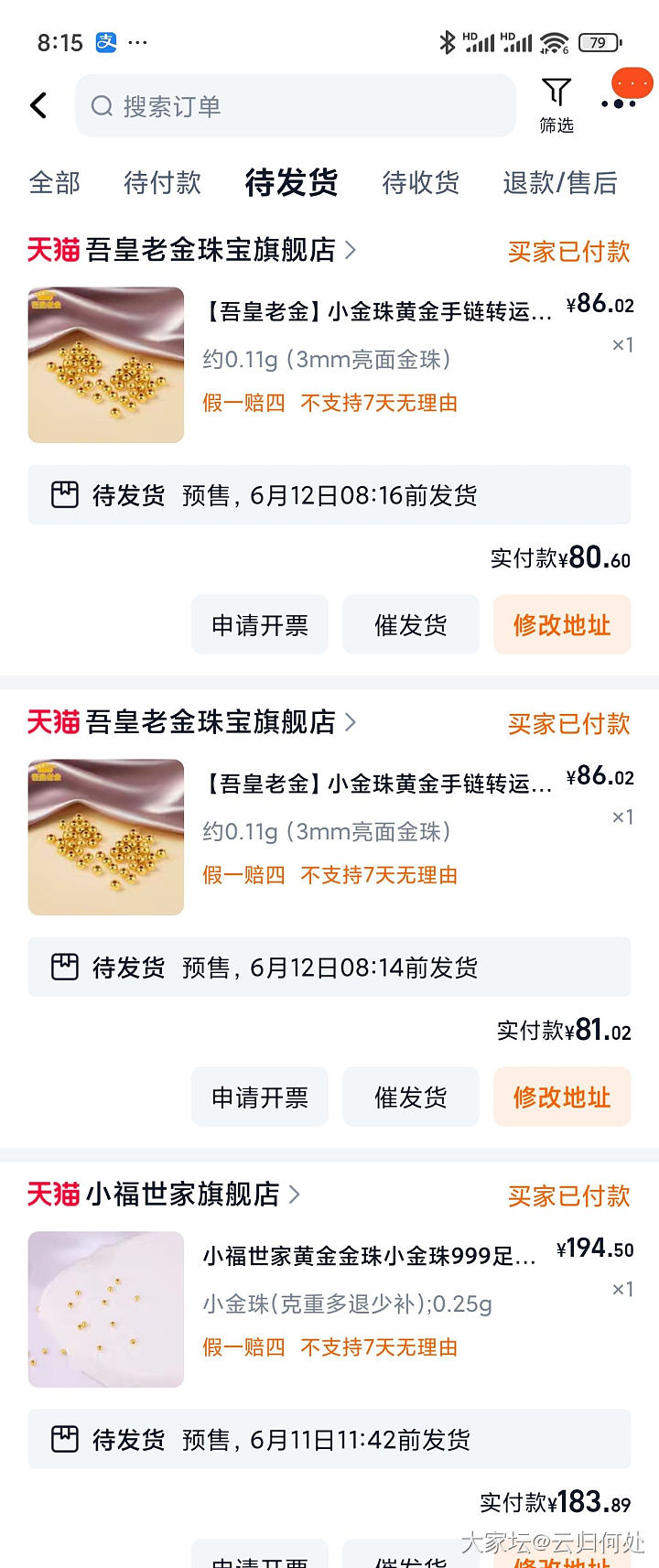This screenshot has height=1568, width=659.
Task: Switch to the 全部 tab
Action: pos(55,183)
